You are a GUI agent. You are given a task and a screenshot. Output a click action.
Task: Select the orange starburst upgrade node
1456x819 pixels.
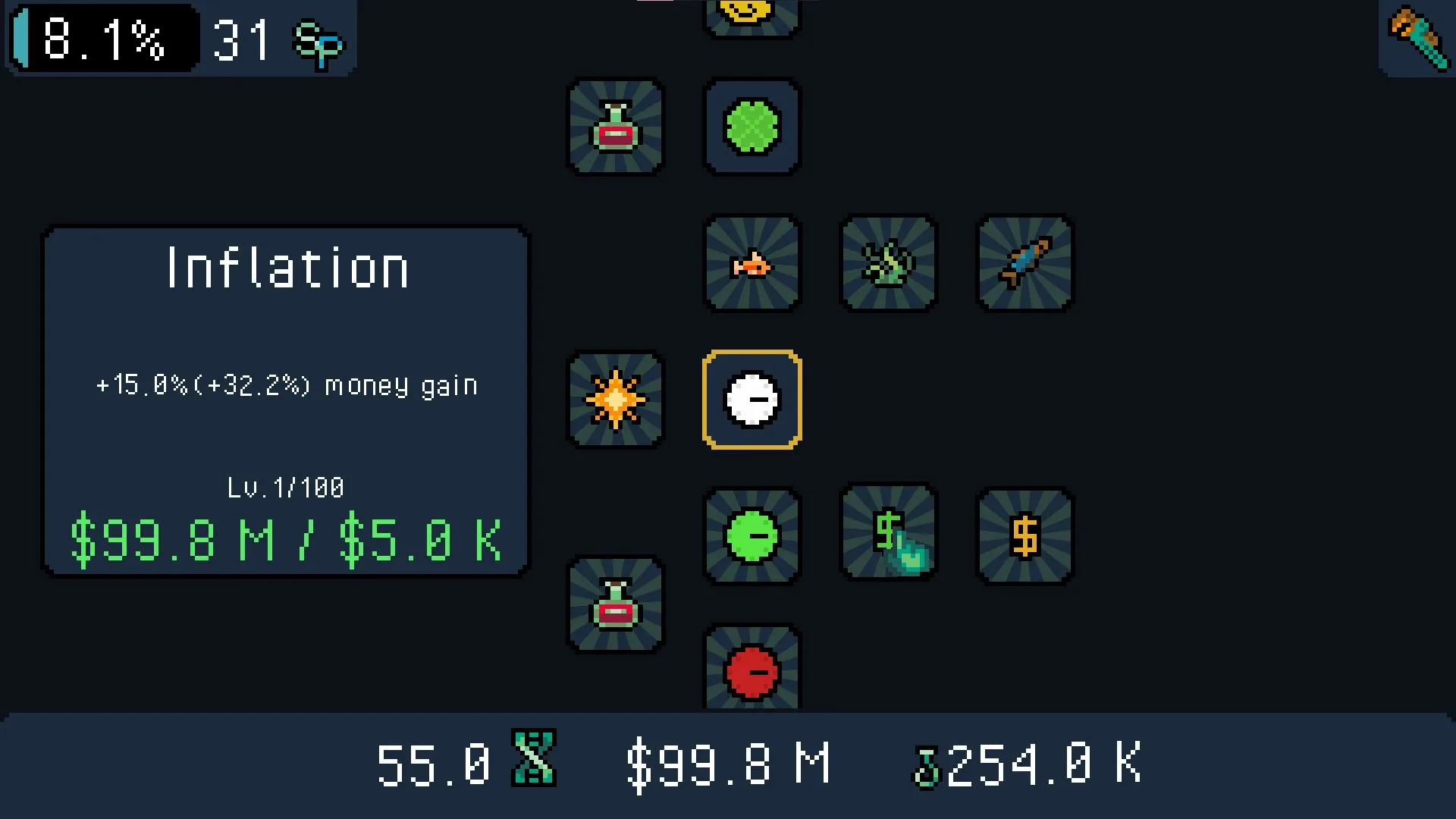point(615,400)
